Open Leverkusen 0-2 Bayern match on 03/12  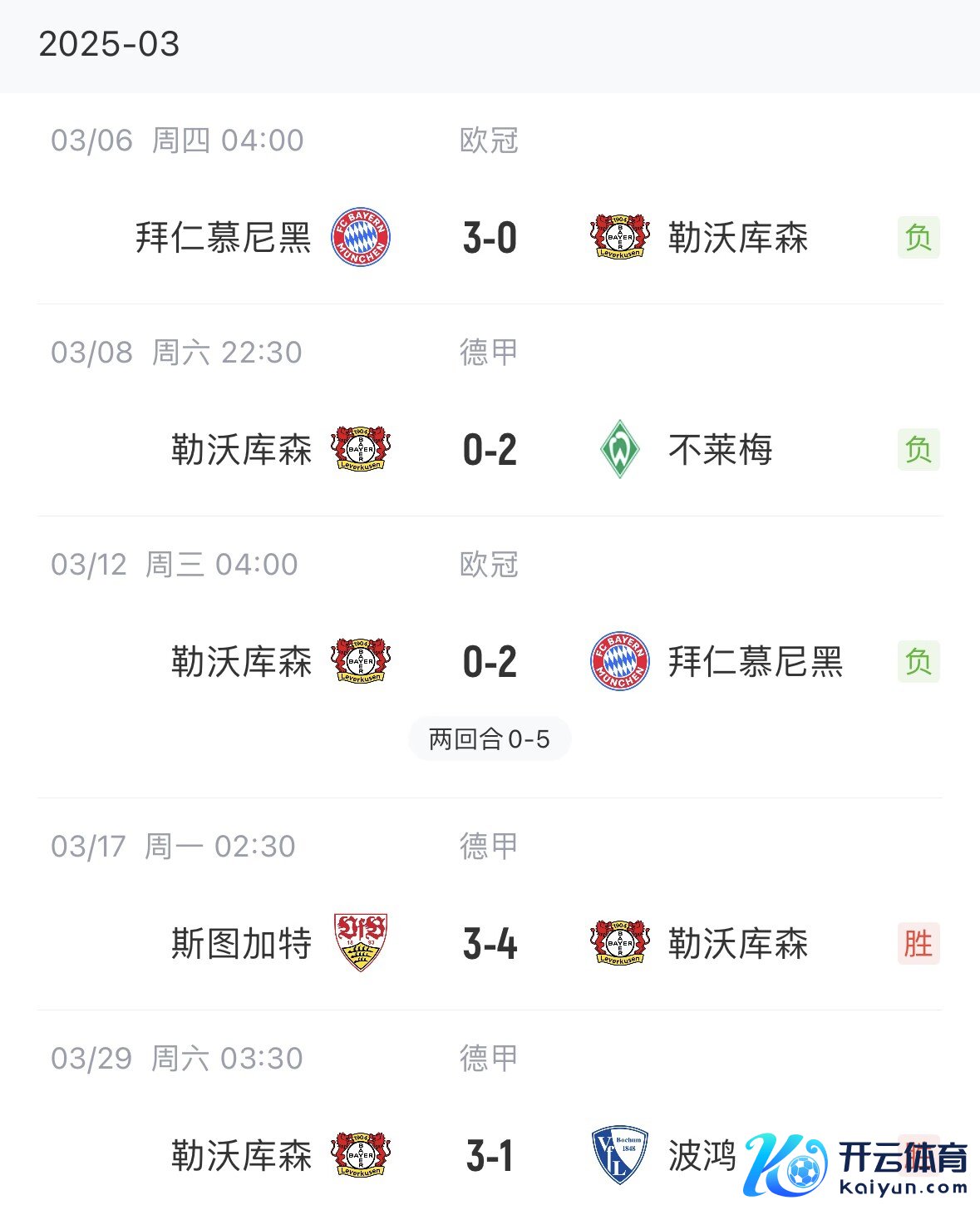(x=490, y=662)
